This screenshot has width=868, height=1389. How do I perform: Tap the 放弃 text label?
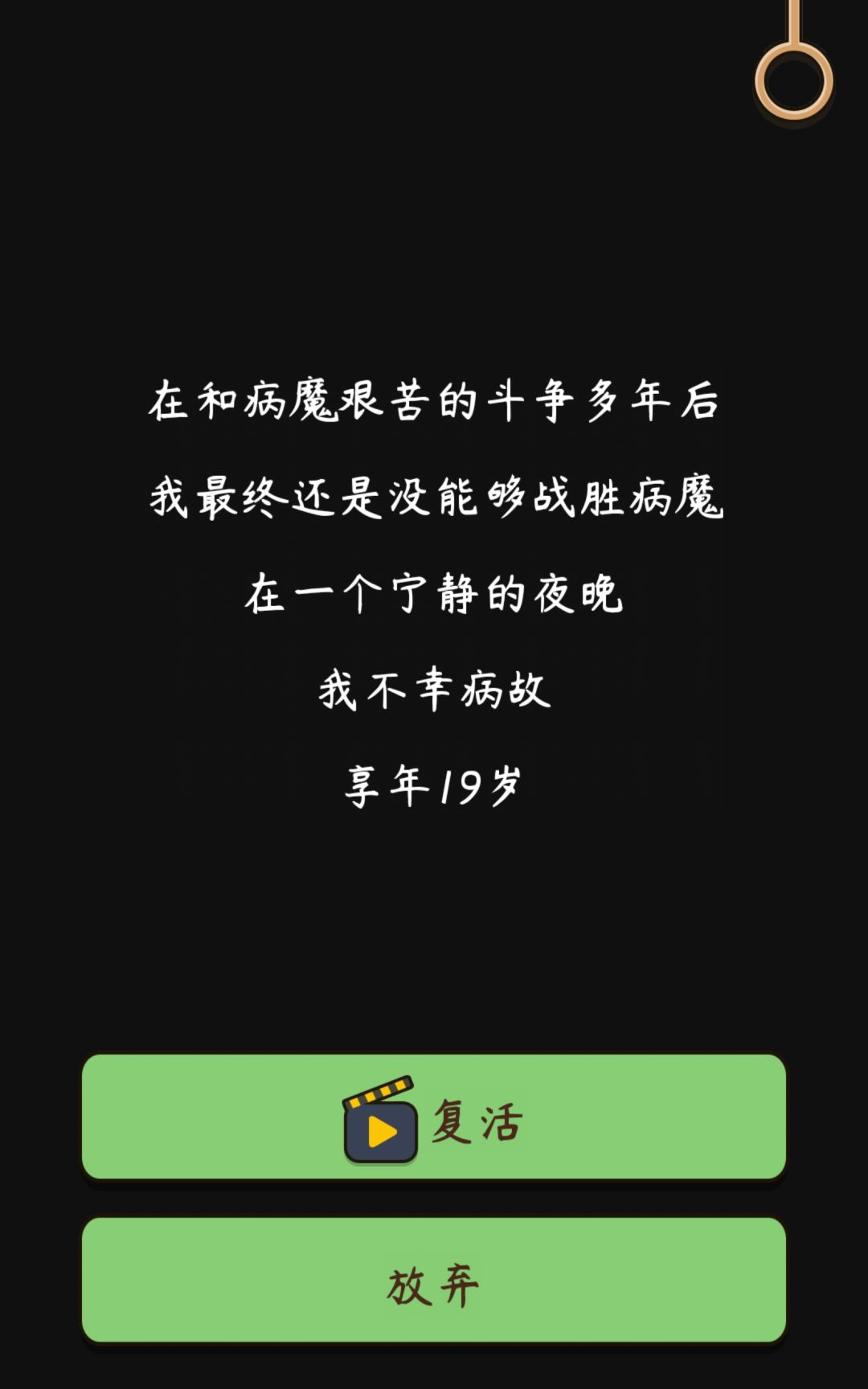[434, 1285]
